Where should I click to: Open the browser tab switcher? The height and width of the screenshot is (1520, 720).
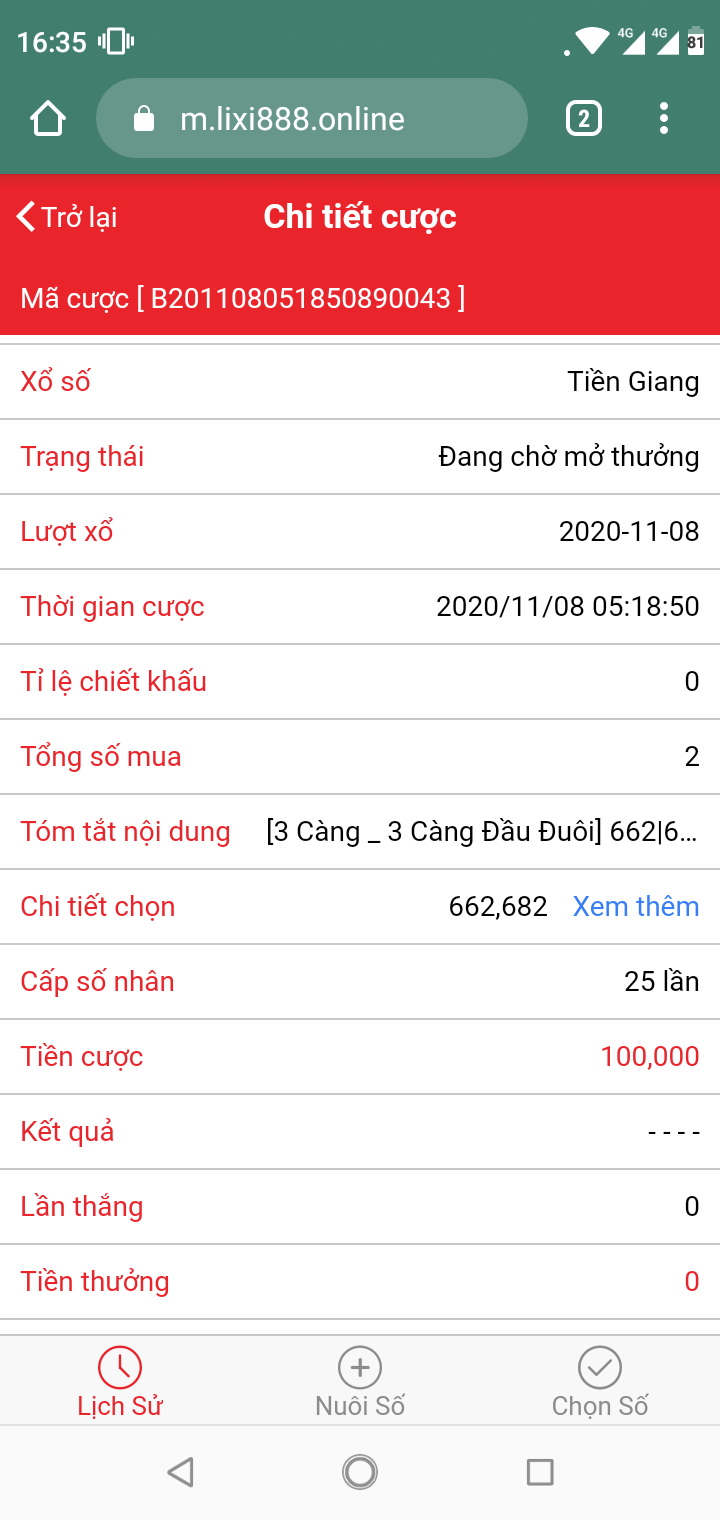pyautogui.click(x=584, y=119)
